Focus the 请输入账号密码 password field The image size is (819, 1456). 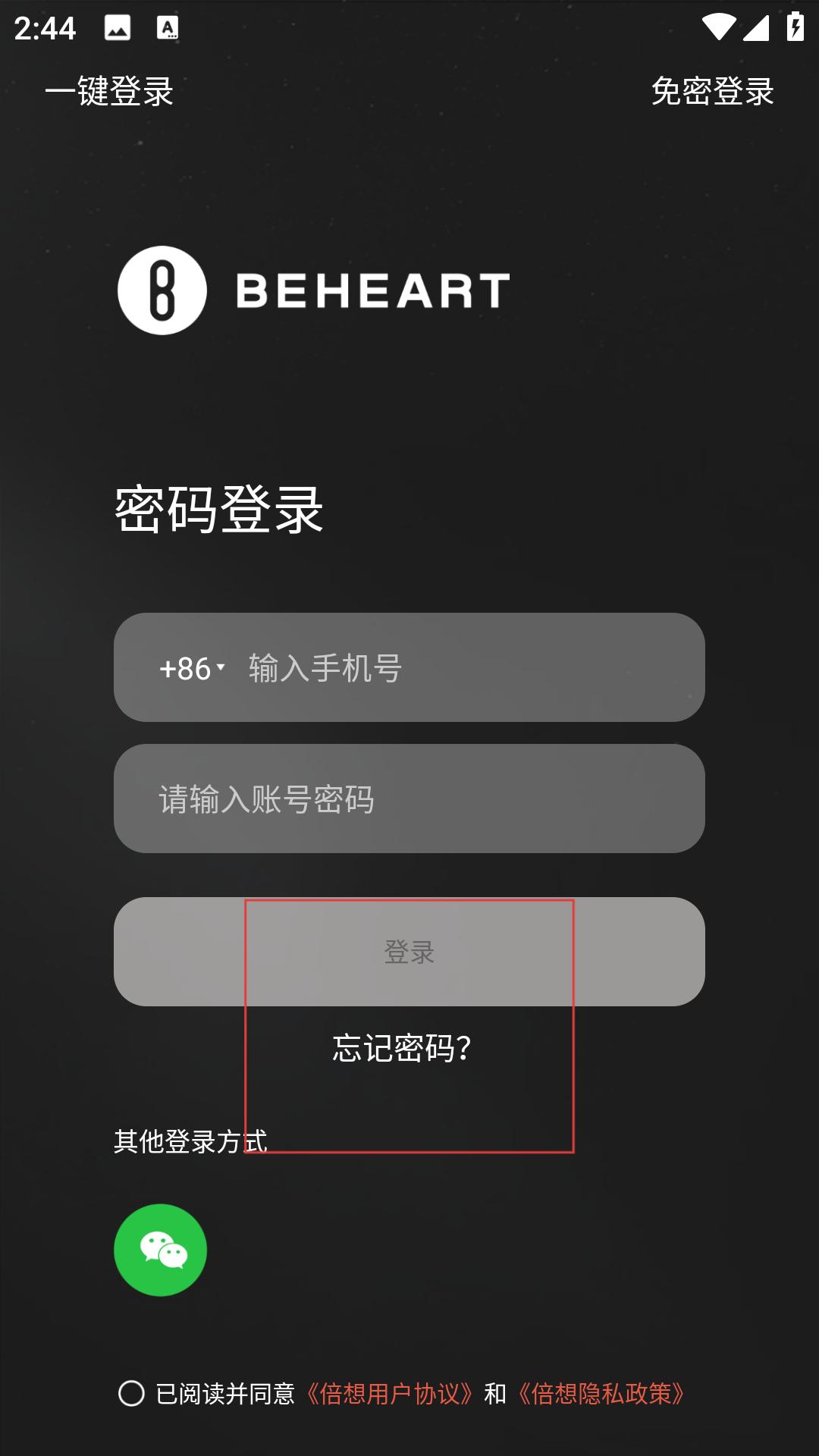coord(409,799)
